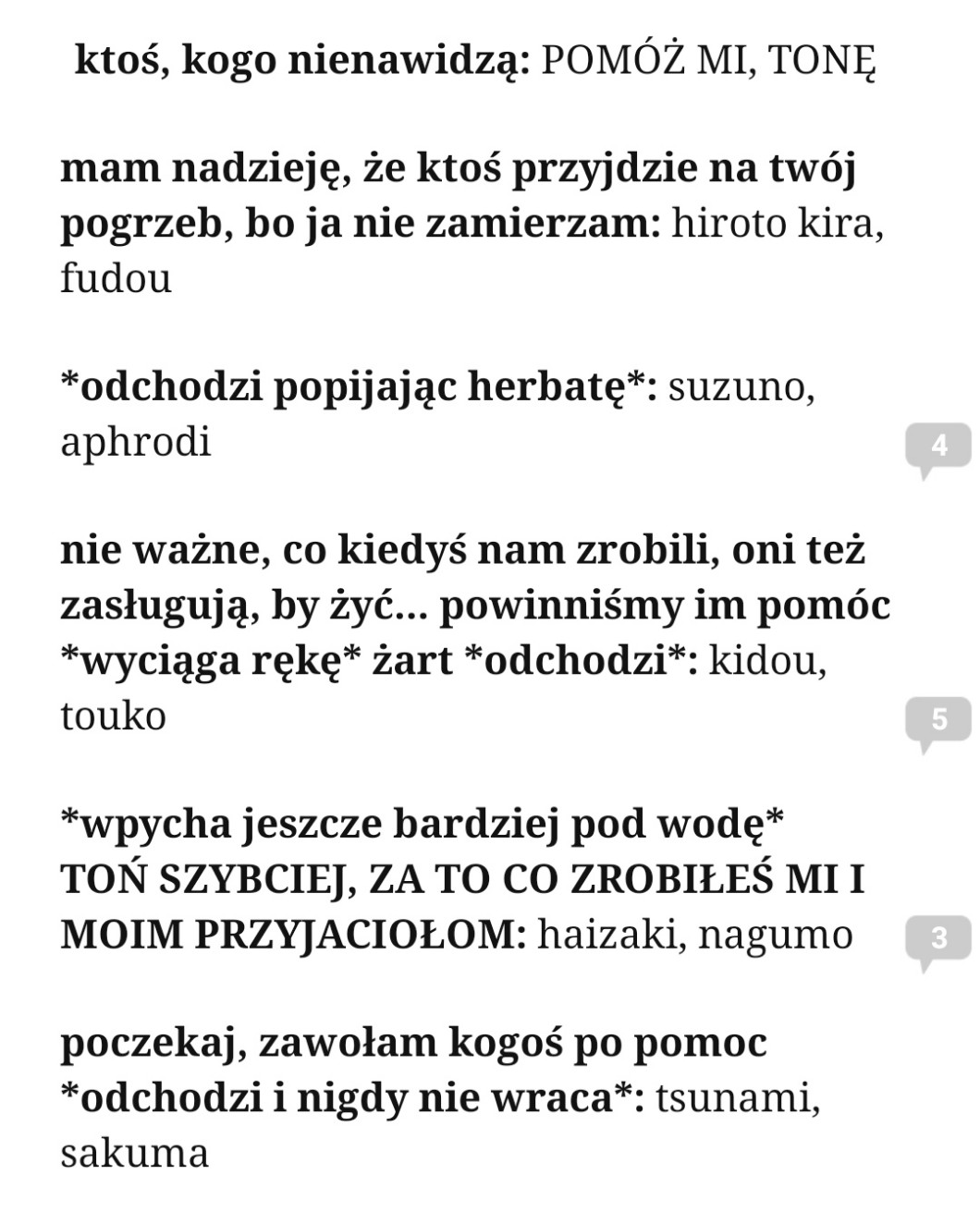Open the 5 comments beside the kidou, touko paragraph
Screen dimensions: 980x1224
tap(938, 720)
